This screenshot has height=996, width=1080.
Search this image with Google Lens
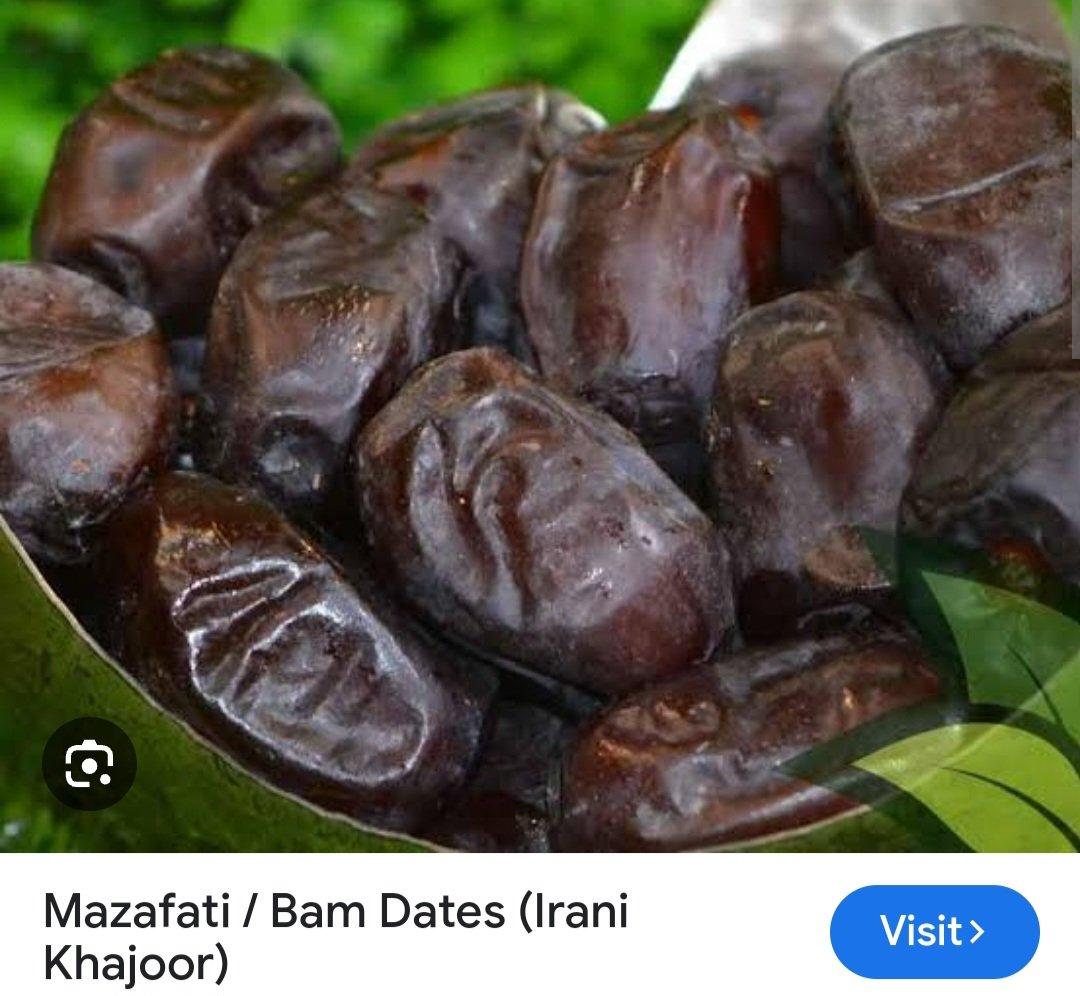[89, 765]
